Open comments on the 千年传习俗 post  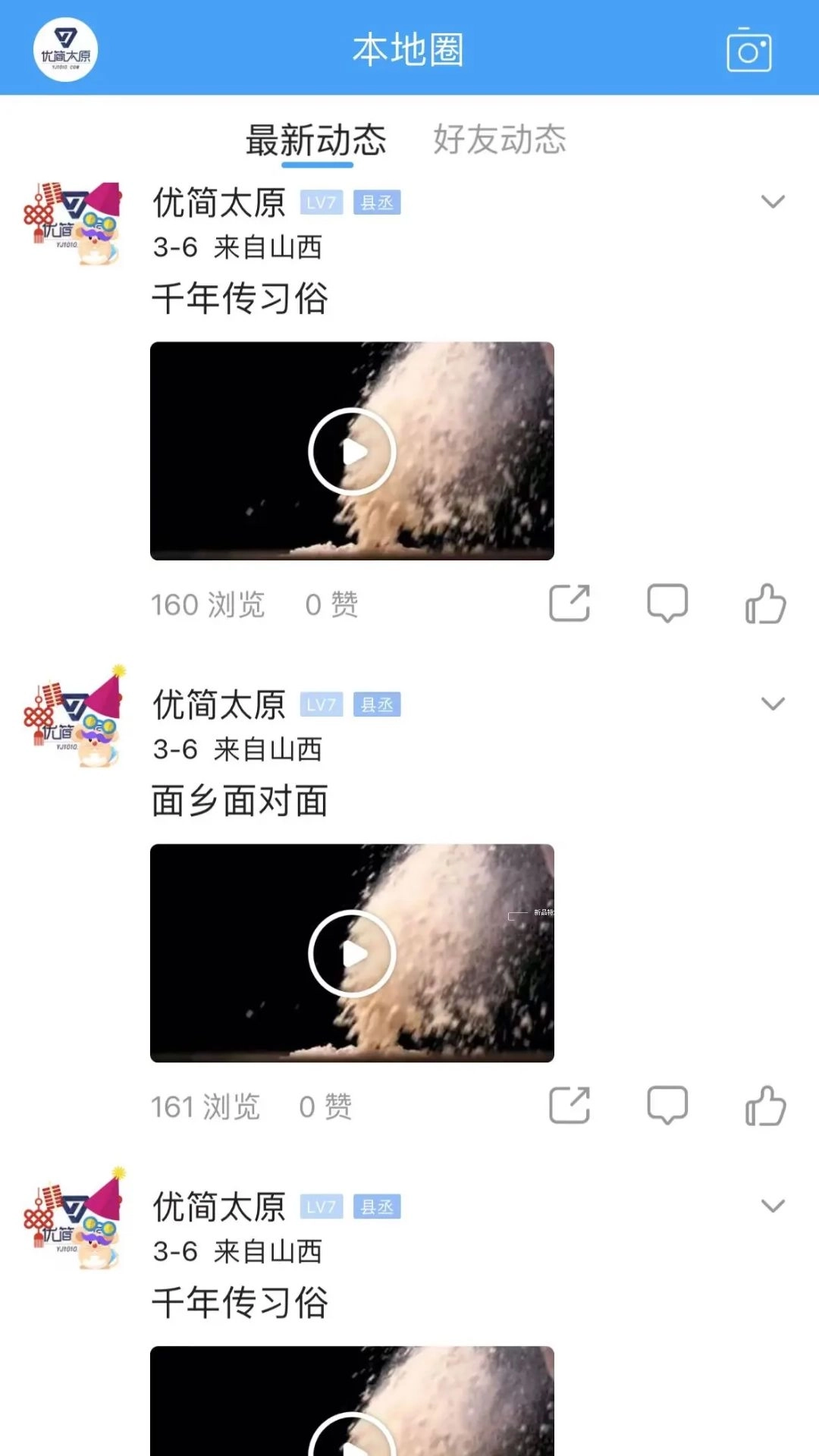[x=667, y=603]
